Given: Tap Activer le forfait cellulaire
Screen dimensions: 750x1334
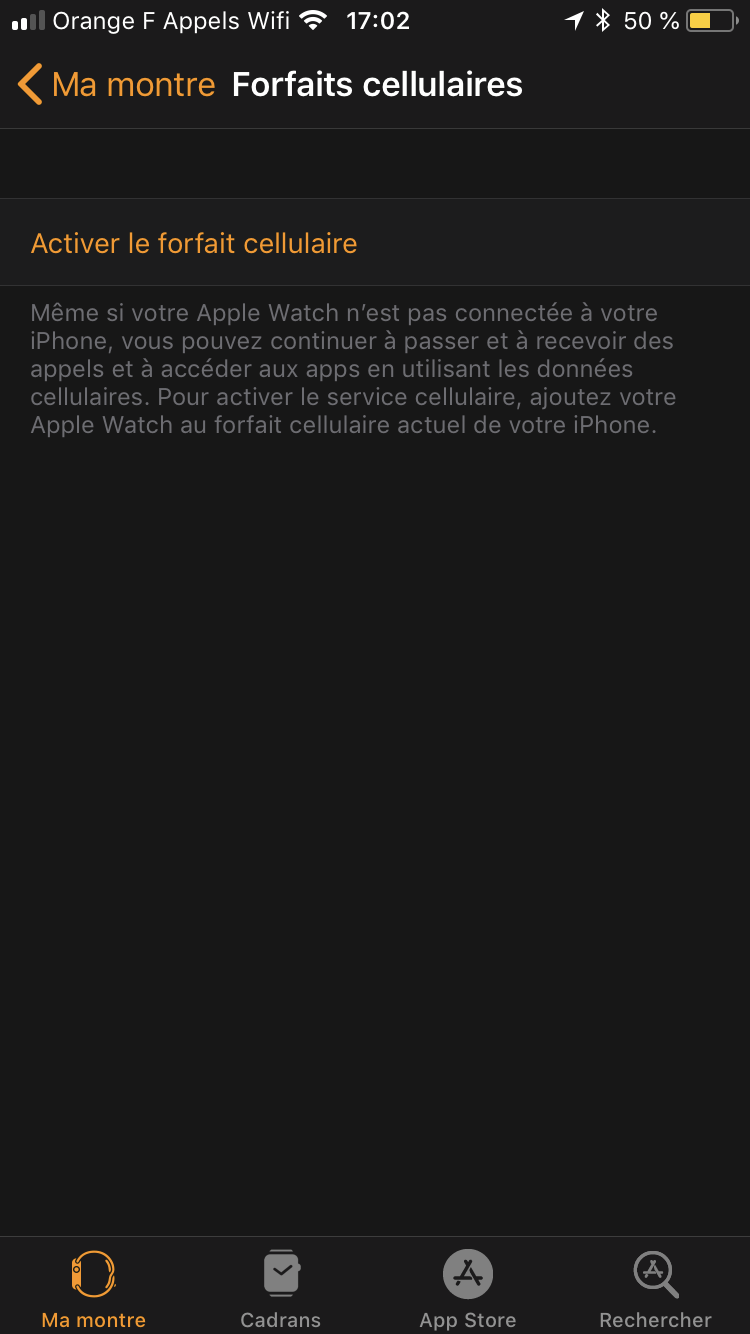Looking at the screenshot, I should tap(194, 243).
